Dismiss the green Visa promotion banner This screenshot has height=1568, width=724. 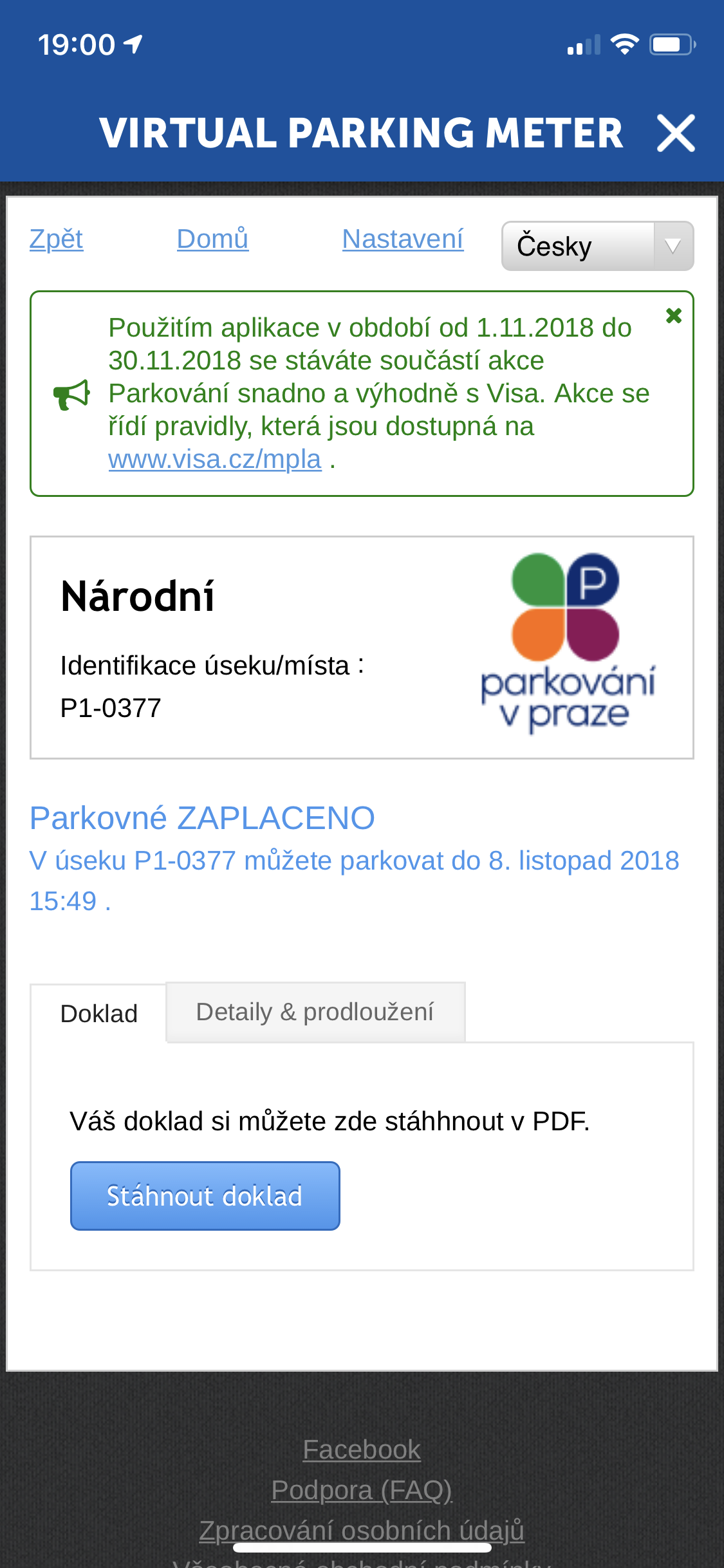pyautogui.click(x=673, y=316)
